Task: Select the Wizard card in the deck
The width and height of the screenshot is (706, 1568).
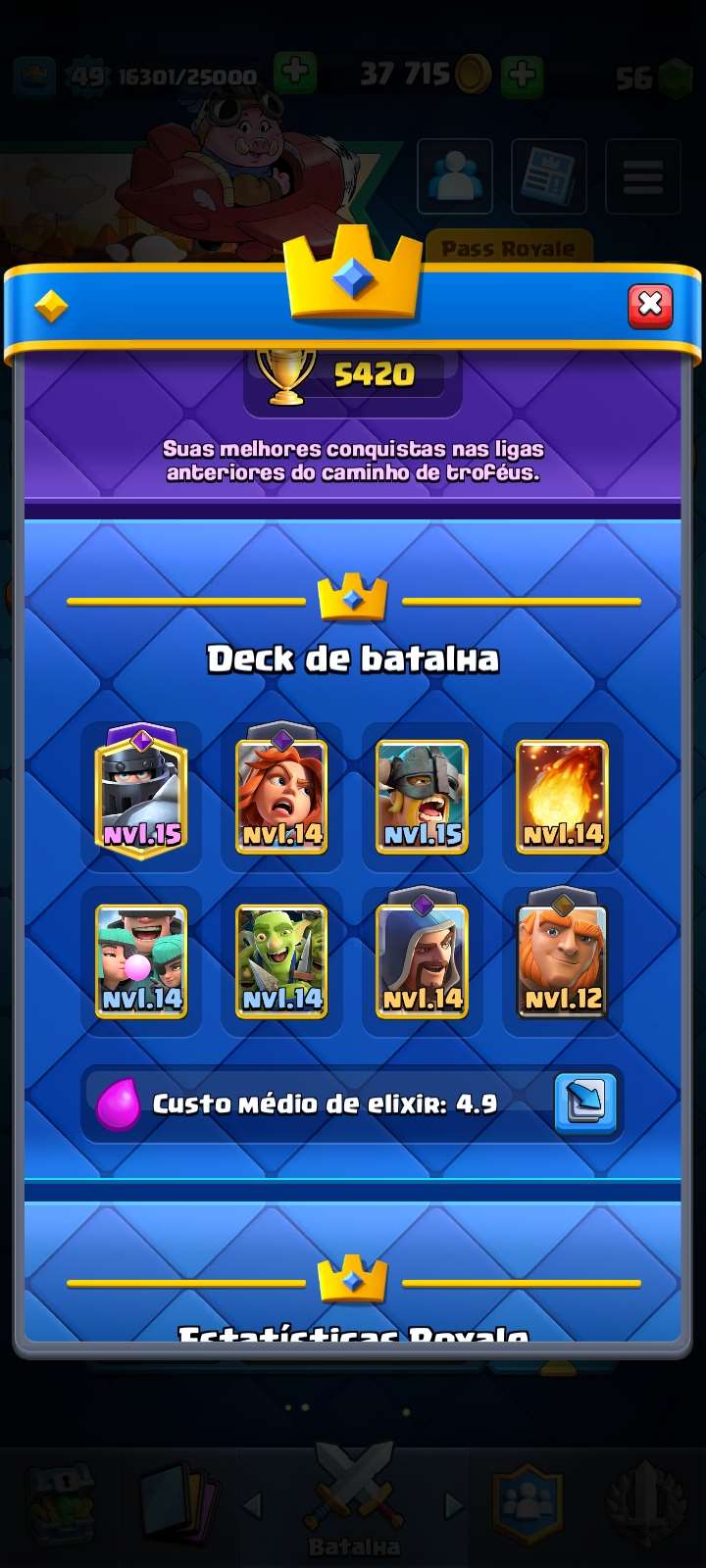Action: coord(423,960)
